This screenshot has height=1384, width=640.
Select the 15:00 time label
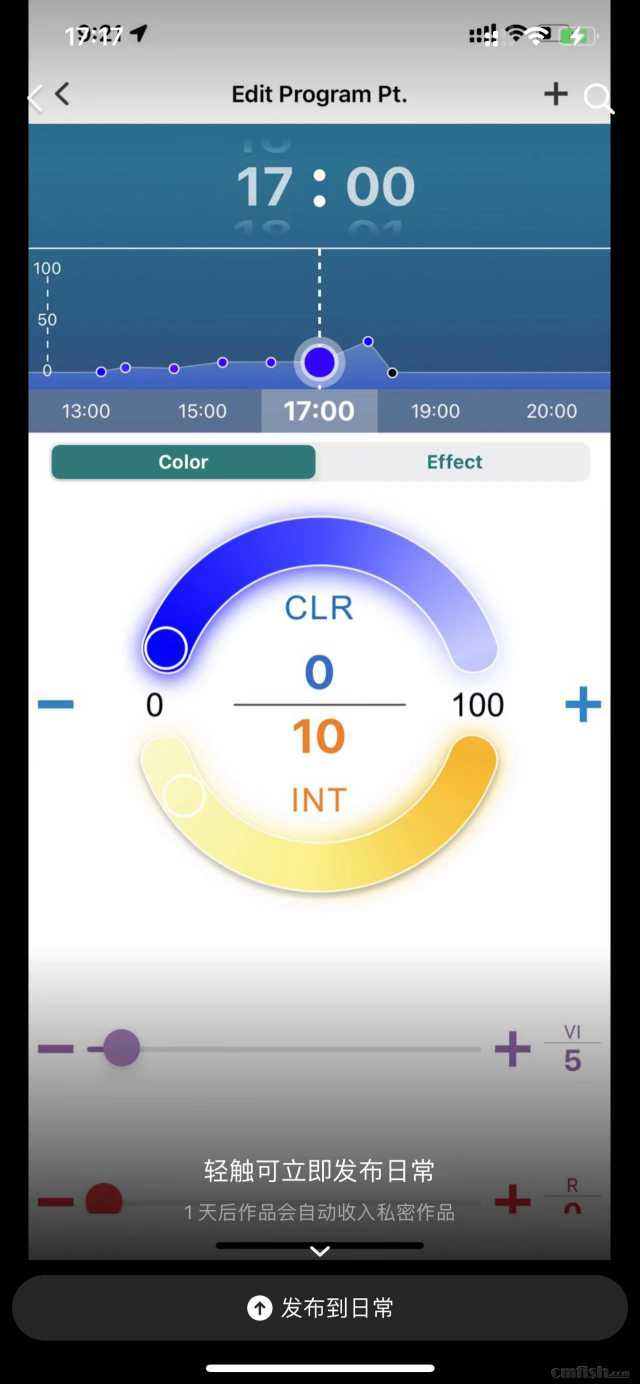click(x=202, y=411)
